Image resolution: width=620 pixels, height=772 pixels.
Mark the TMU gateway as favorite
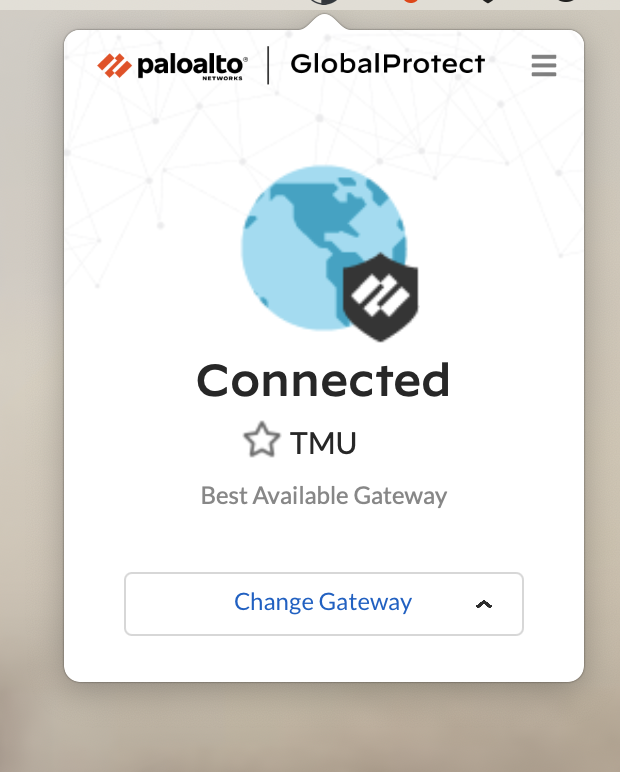click(x=261, y=441)
